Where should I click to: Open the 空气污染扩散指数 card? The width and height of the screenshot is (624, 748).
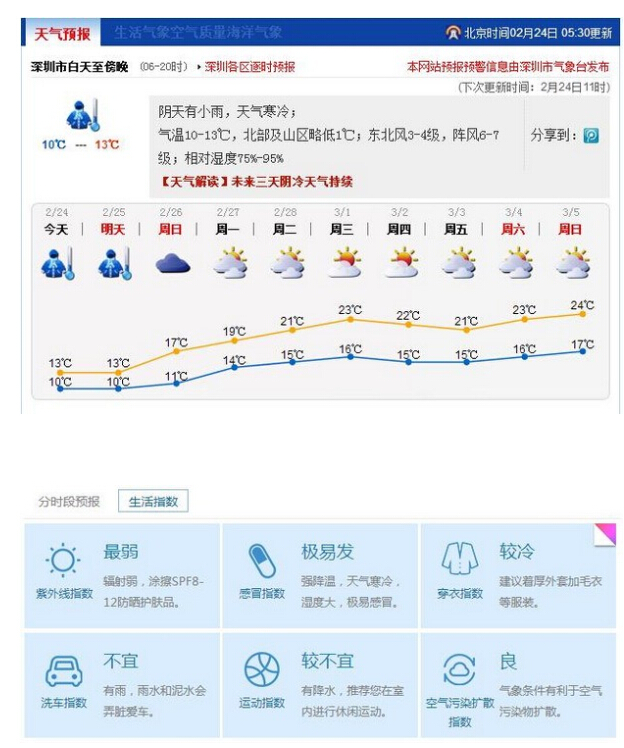tap(517, 684)
